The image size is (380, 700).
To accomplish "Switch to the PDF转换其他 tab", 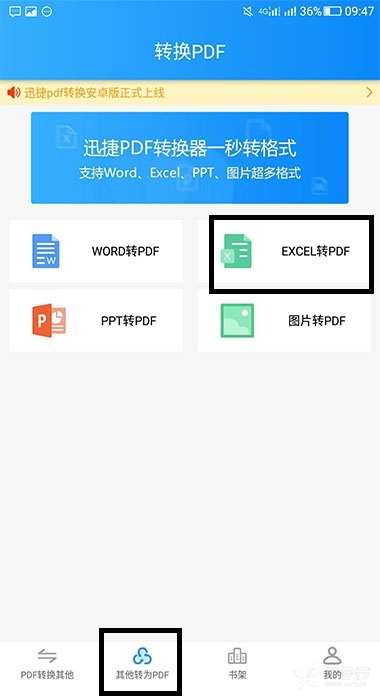I will click(x=47, y=665).
